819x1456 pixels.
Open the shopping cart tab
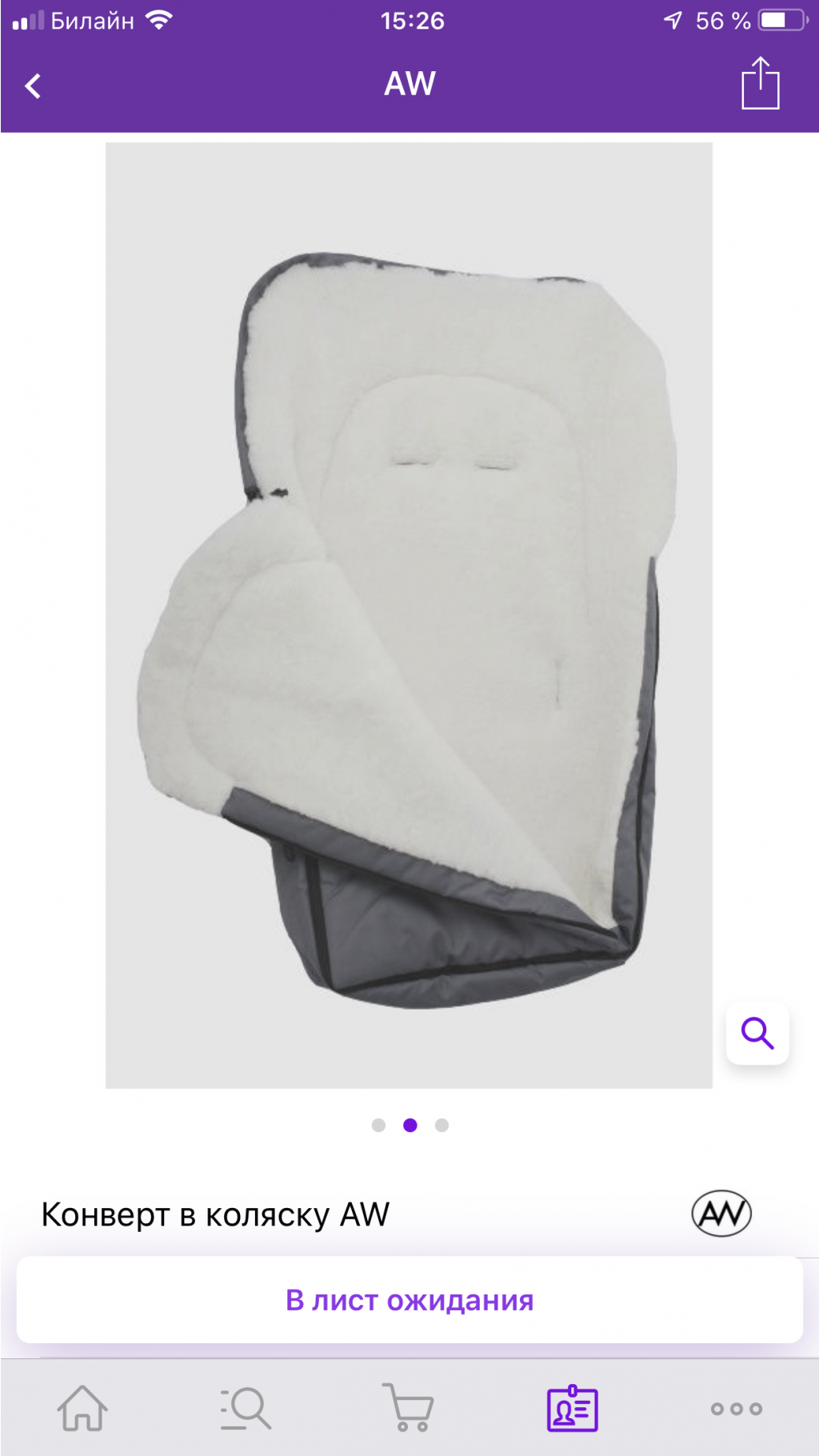pos(409,1408)
